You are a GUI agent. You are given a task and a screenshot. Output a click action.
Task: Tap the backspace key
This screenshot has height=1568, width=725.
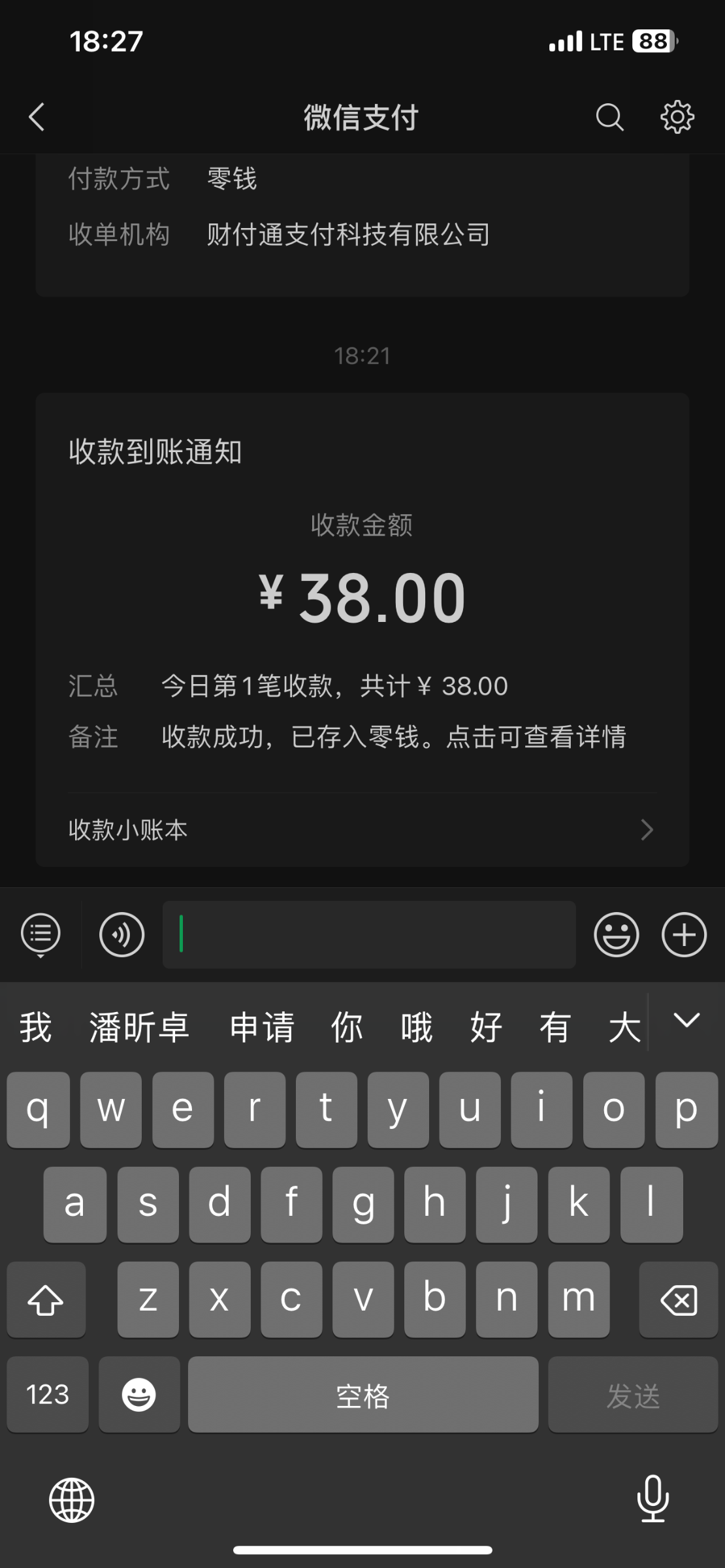point(679,1300)
